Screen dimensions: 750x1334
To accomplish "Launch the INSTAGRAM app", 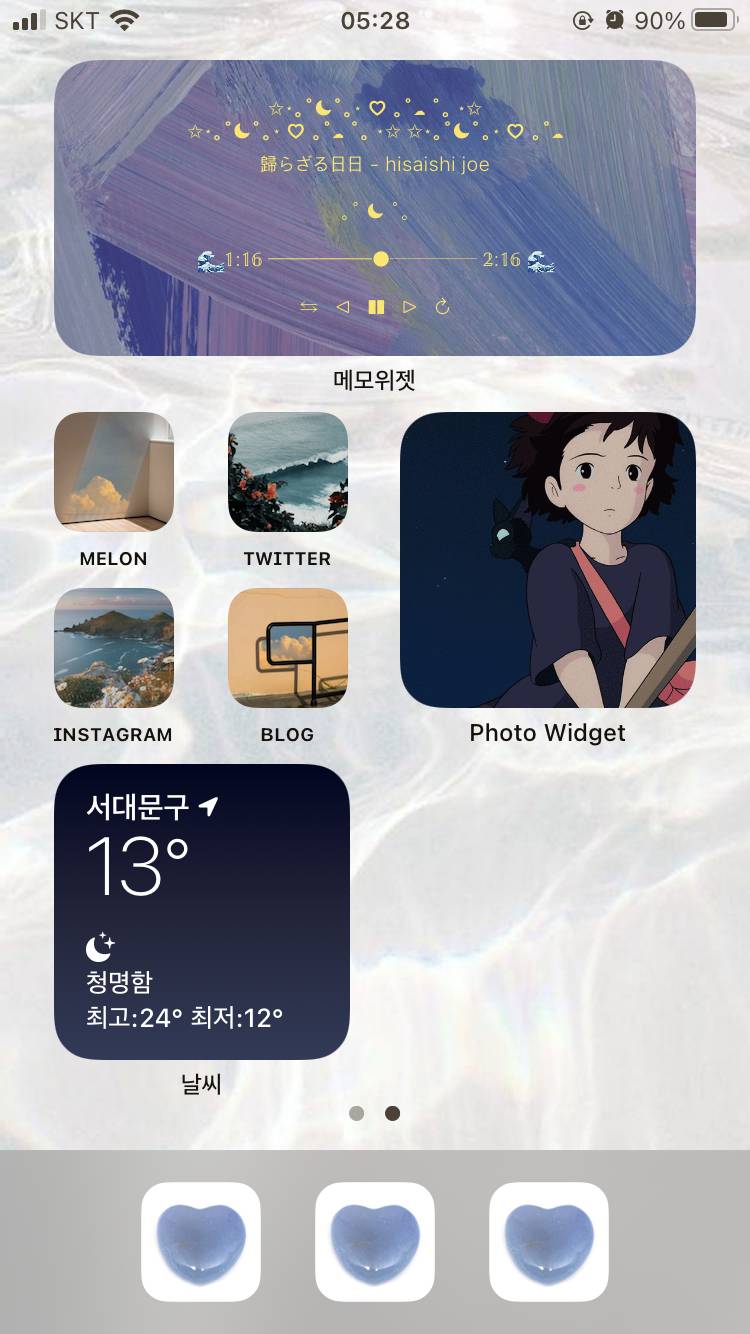I will tap(113, 647).
